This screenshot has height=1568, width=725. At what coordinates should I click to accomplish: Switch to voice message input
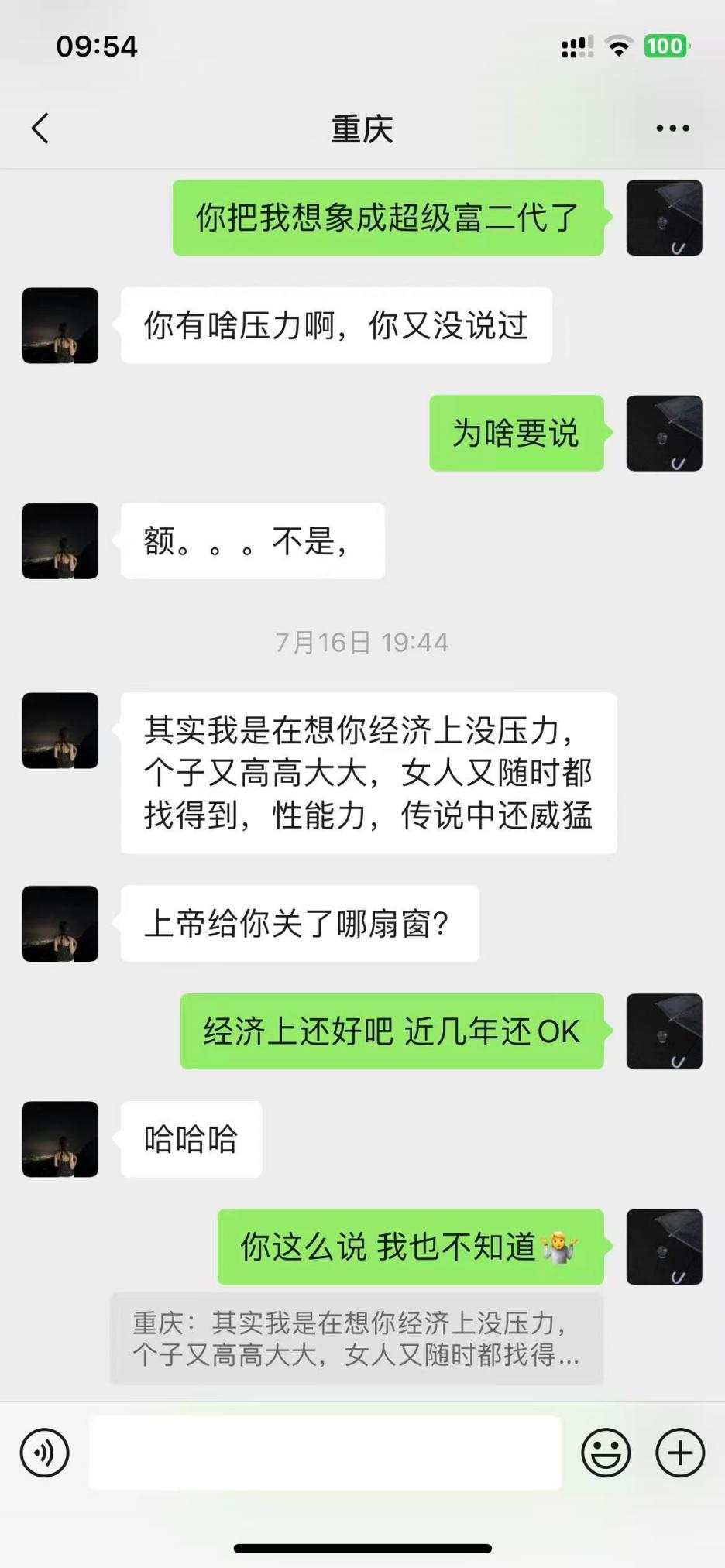[45, 1453]
